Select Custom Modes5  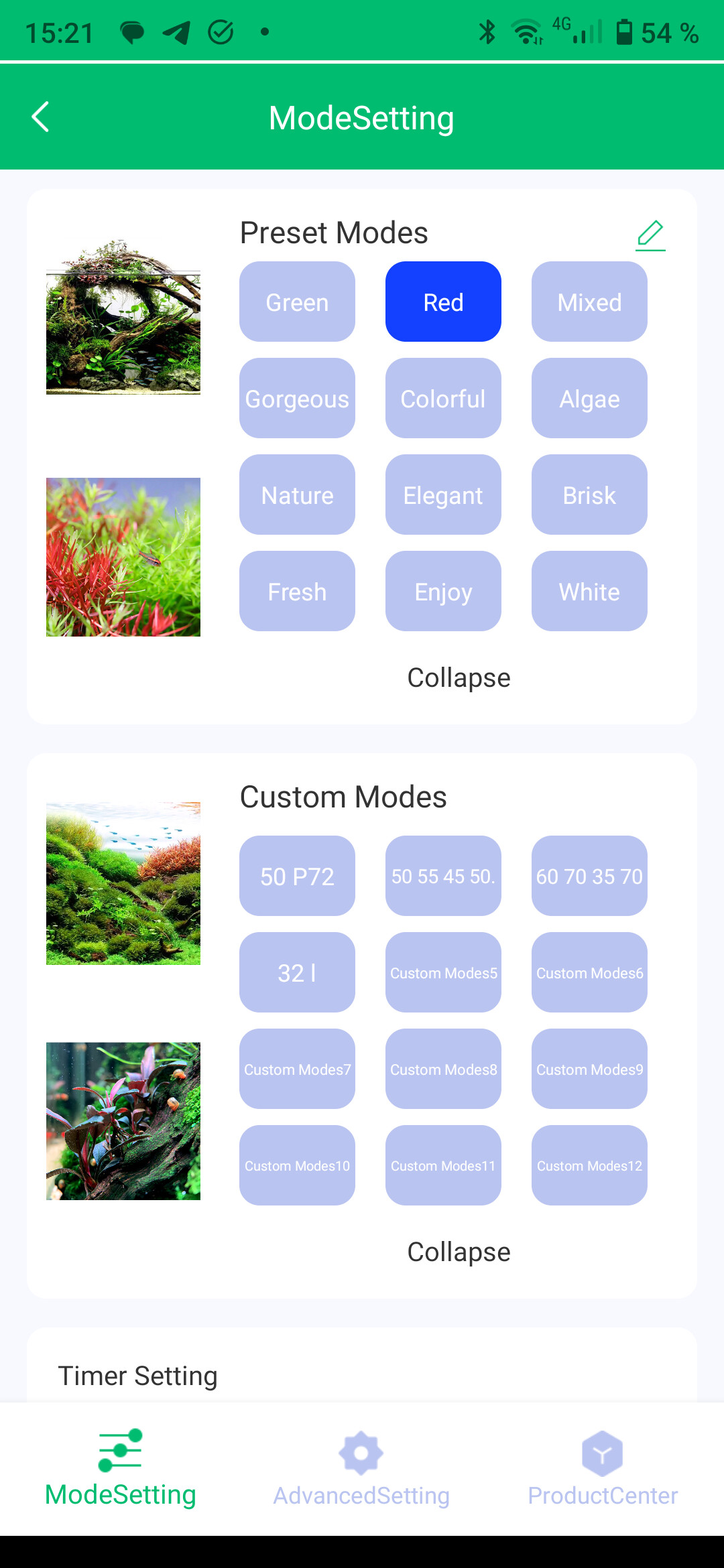pyautogui.click(x=443, y=972)
